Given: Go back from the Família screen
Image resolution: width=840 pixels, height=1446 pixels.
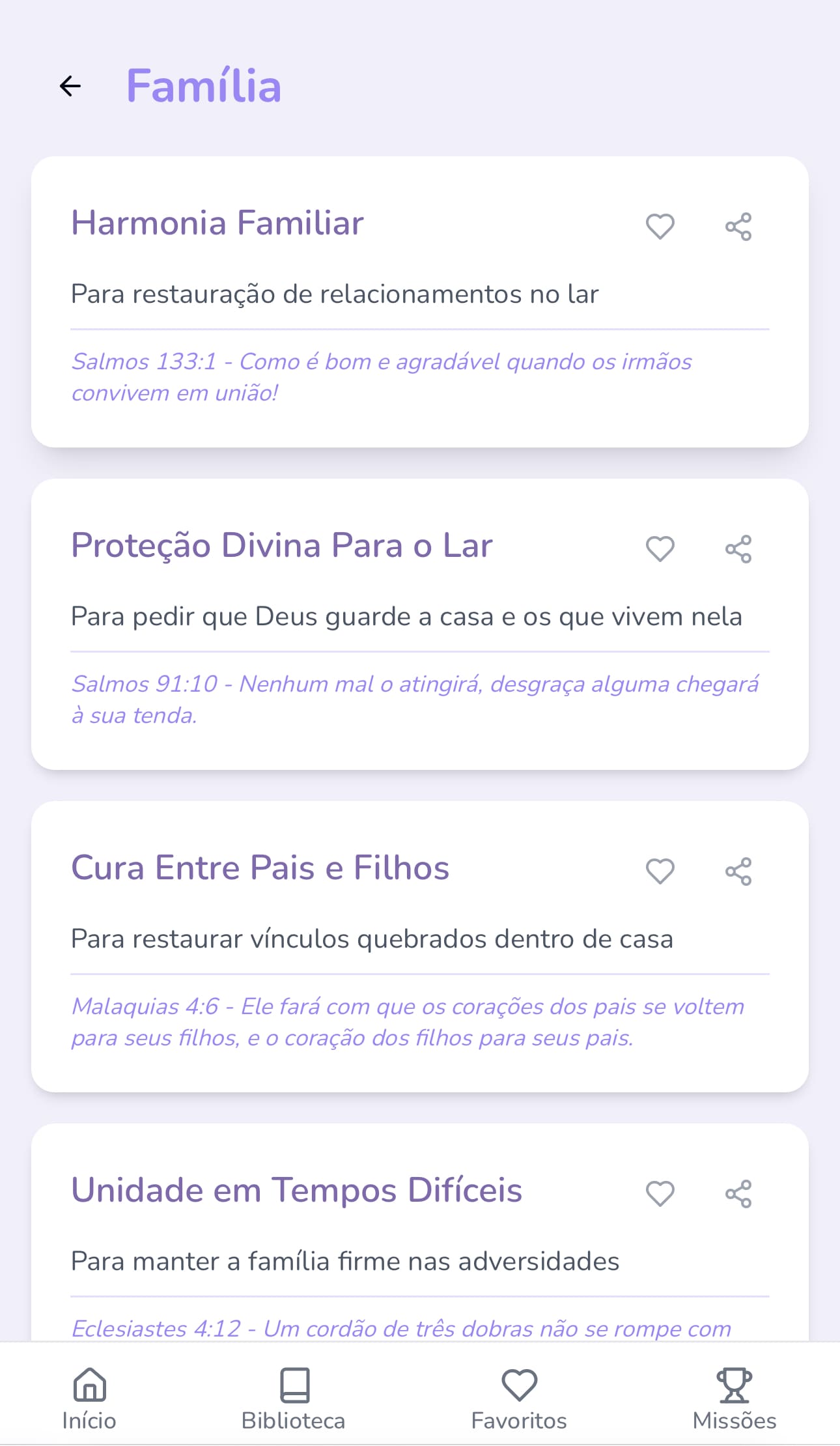Looking at the screenshot, I should coord(70,86).
